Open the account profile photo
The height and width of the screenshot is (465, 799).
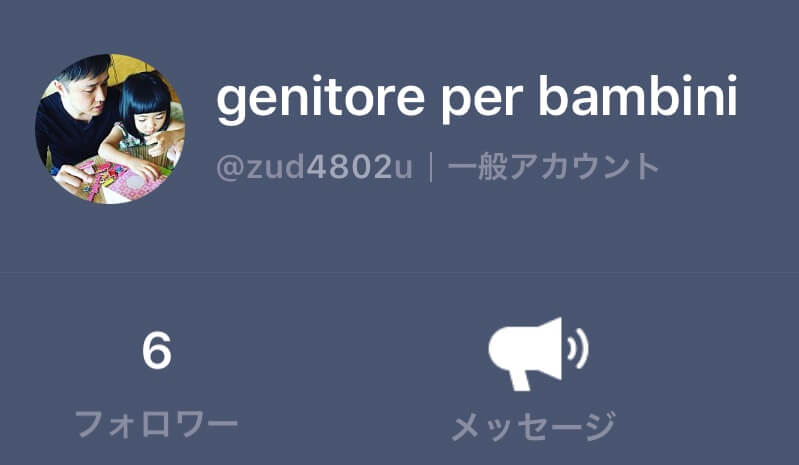[x=110, y=128]
